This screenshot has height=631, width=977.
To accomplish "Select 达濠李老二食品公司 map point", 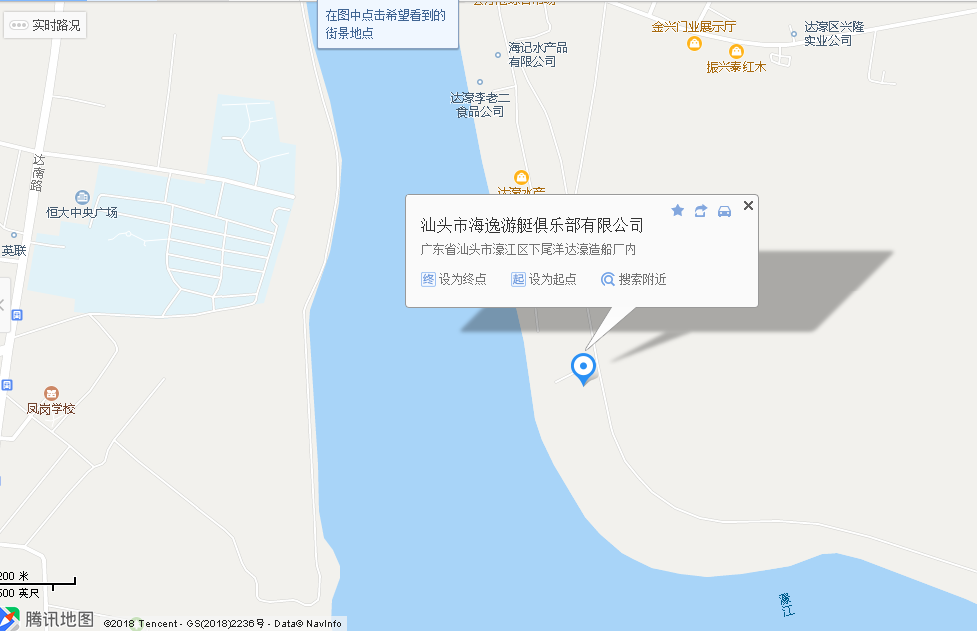I will [480, 82].
